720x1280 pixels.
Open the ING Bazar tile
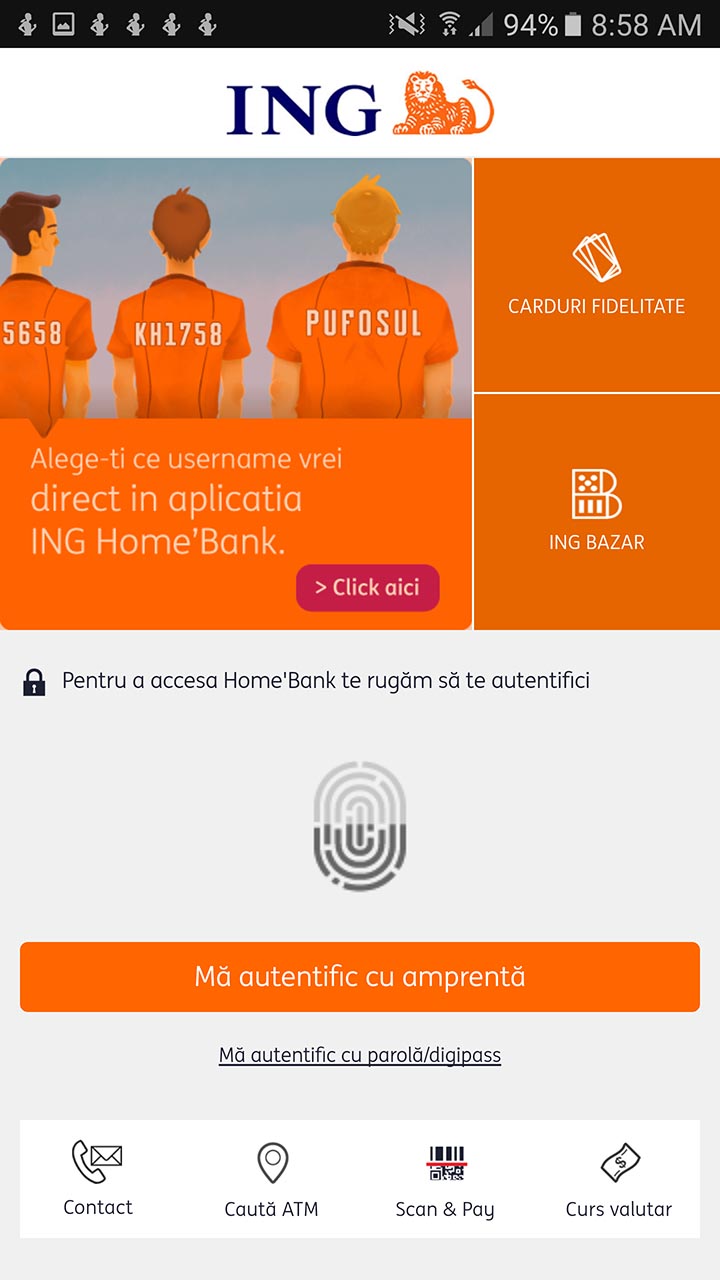click(x=597, y=512)
